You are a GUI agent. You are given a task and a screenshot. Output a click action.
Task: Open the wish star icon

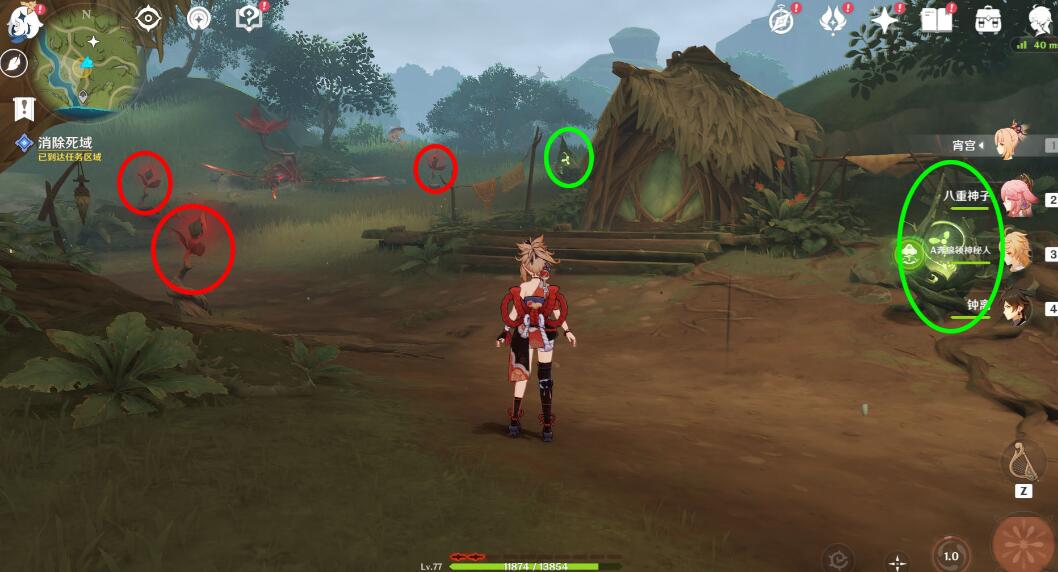[885, 19]
